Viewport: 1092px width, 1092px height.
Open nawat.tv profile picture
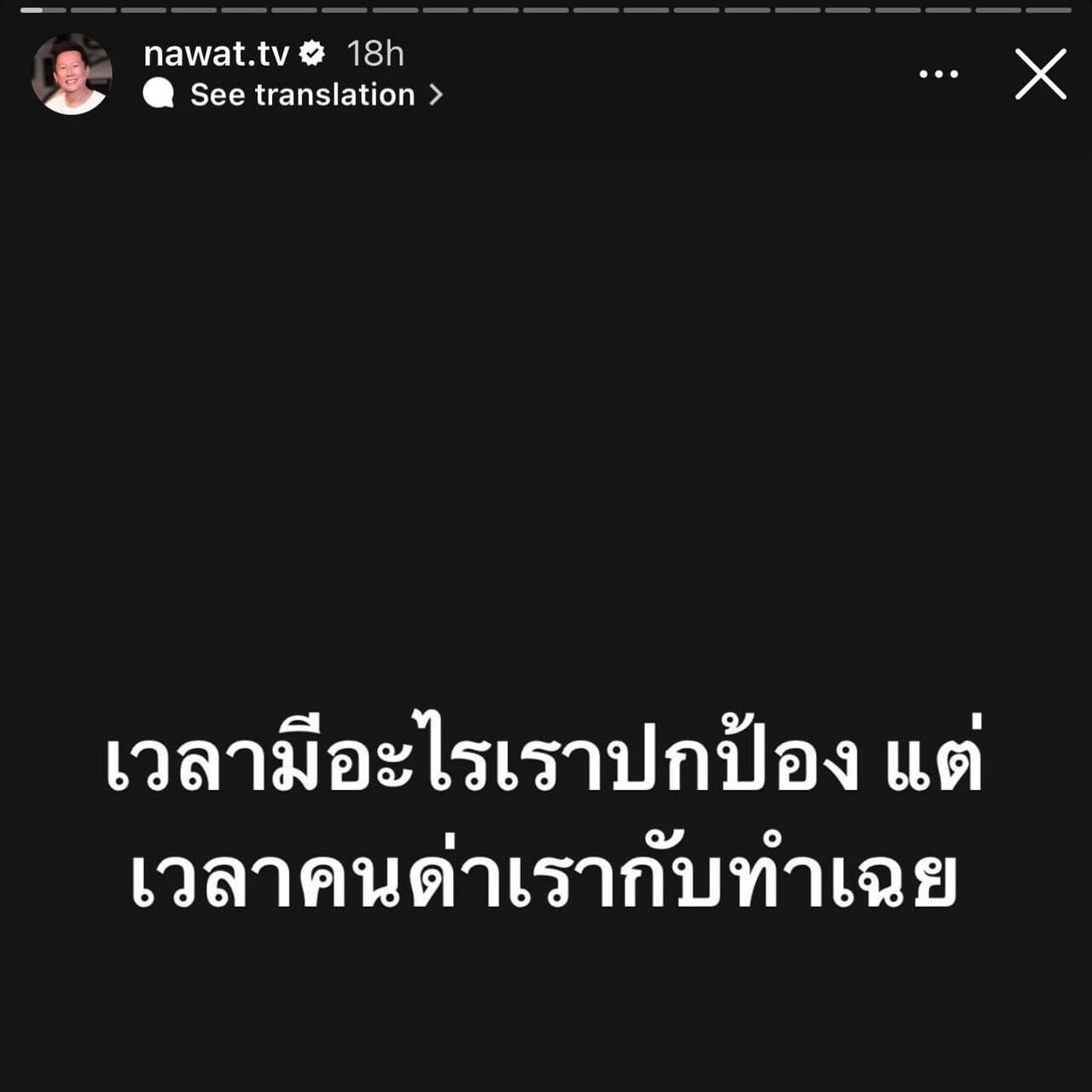pos(72,74)
